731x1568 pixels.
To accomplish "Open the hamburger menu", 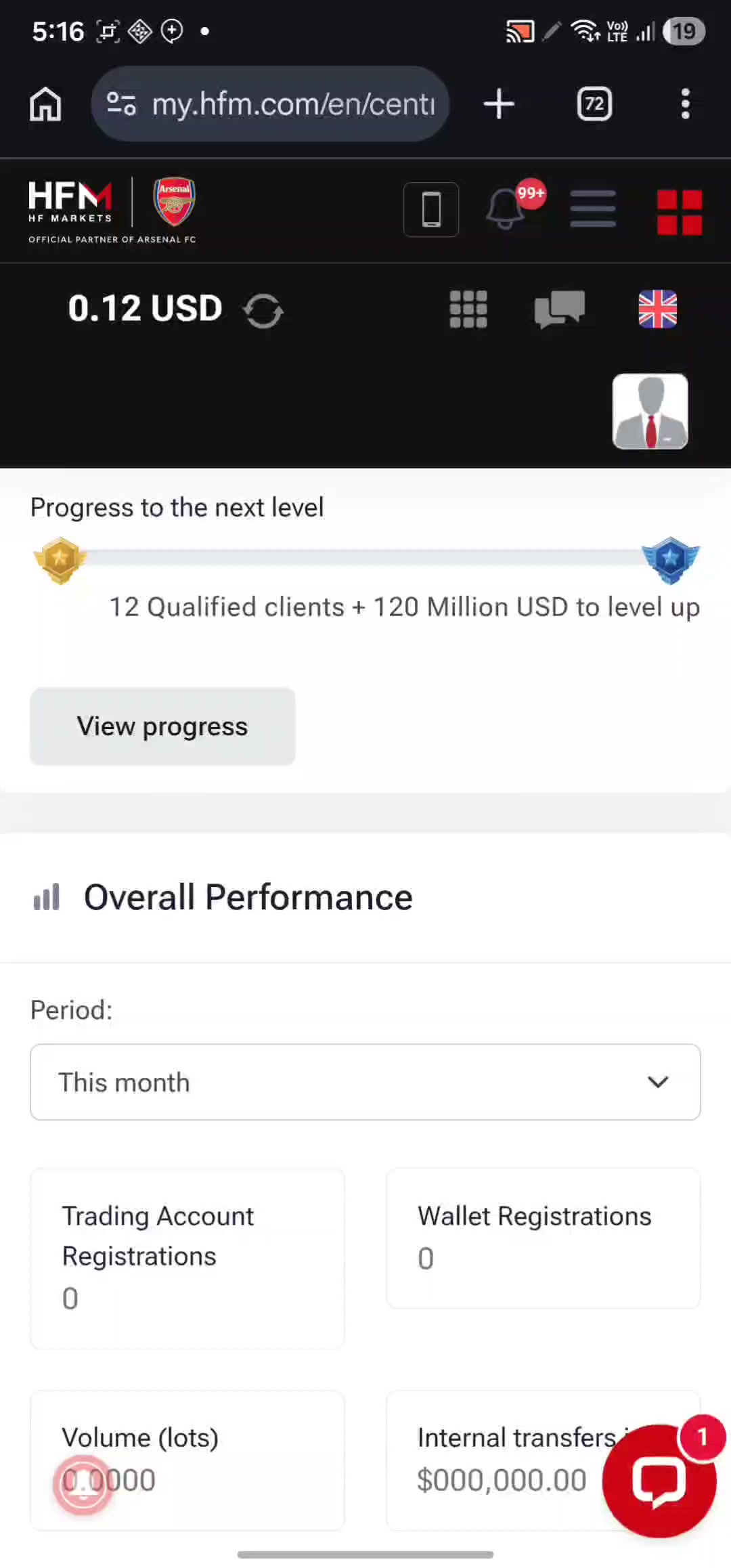I will [593, 209].
